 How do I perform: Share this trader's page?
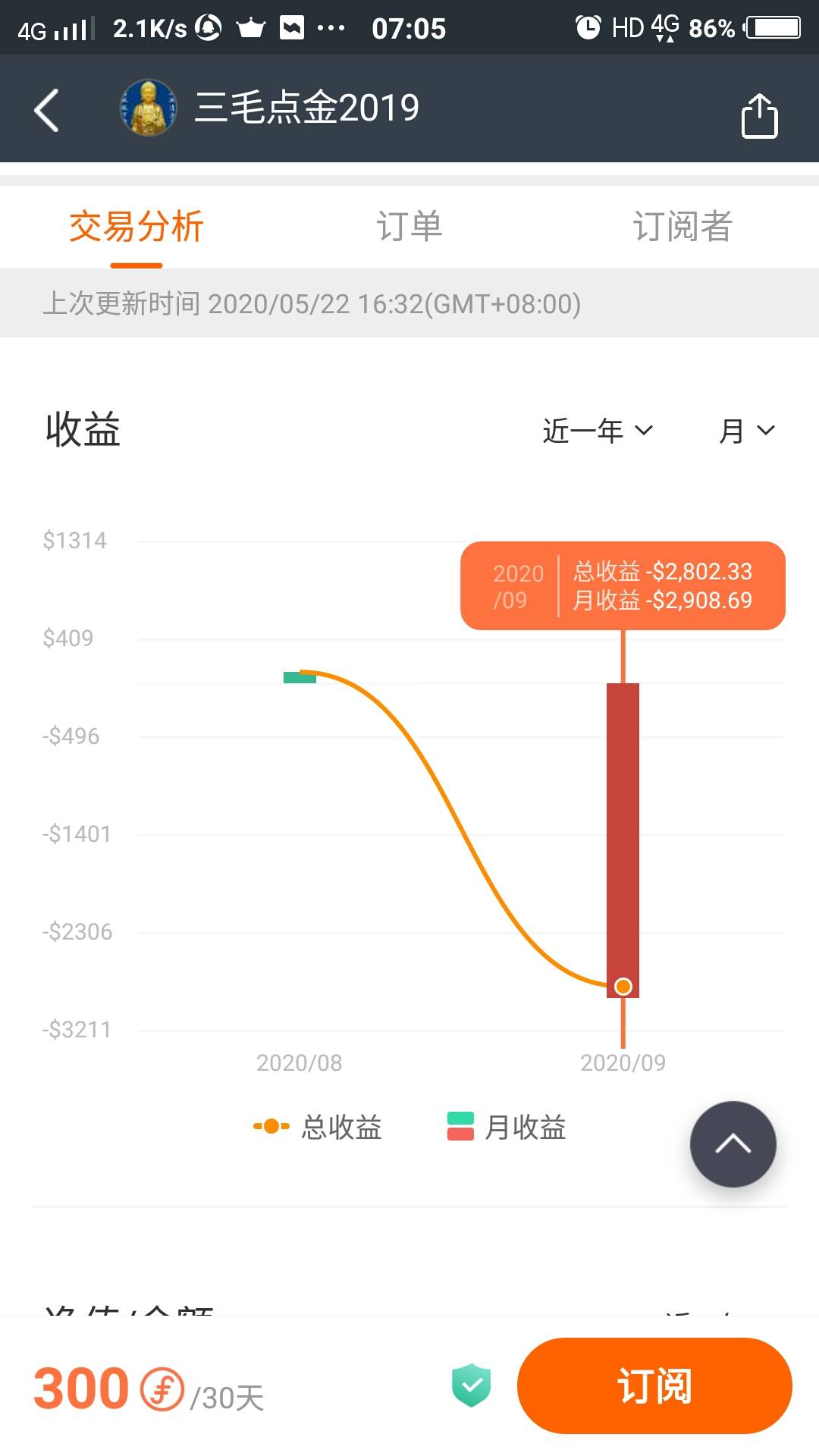coord(759,115)
